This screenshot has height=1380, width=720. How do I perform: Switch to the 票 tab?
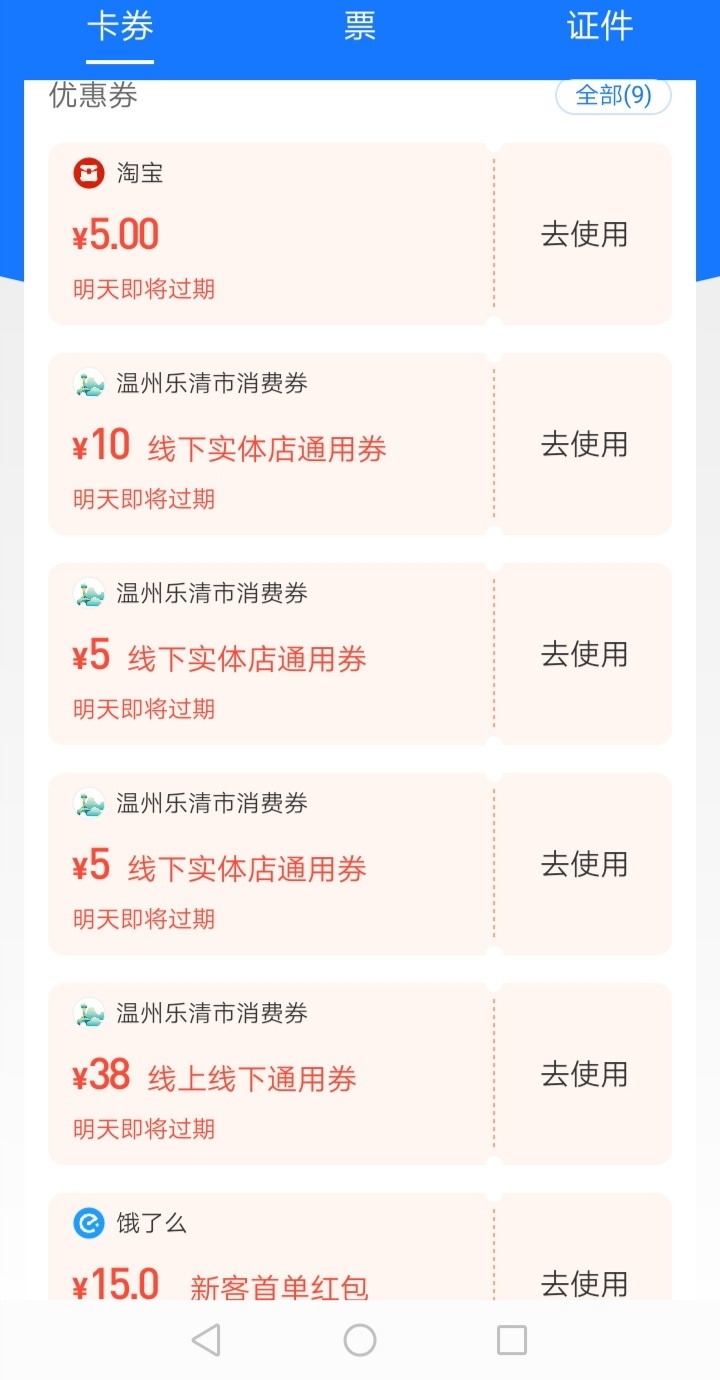[360, 27]
